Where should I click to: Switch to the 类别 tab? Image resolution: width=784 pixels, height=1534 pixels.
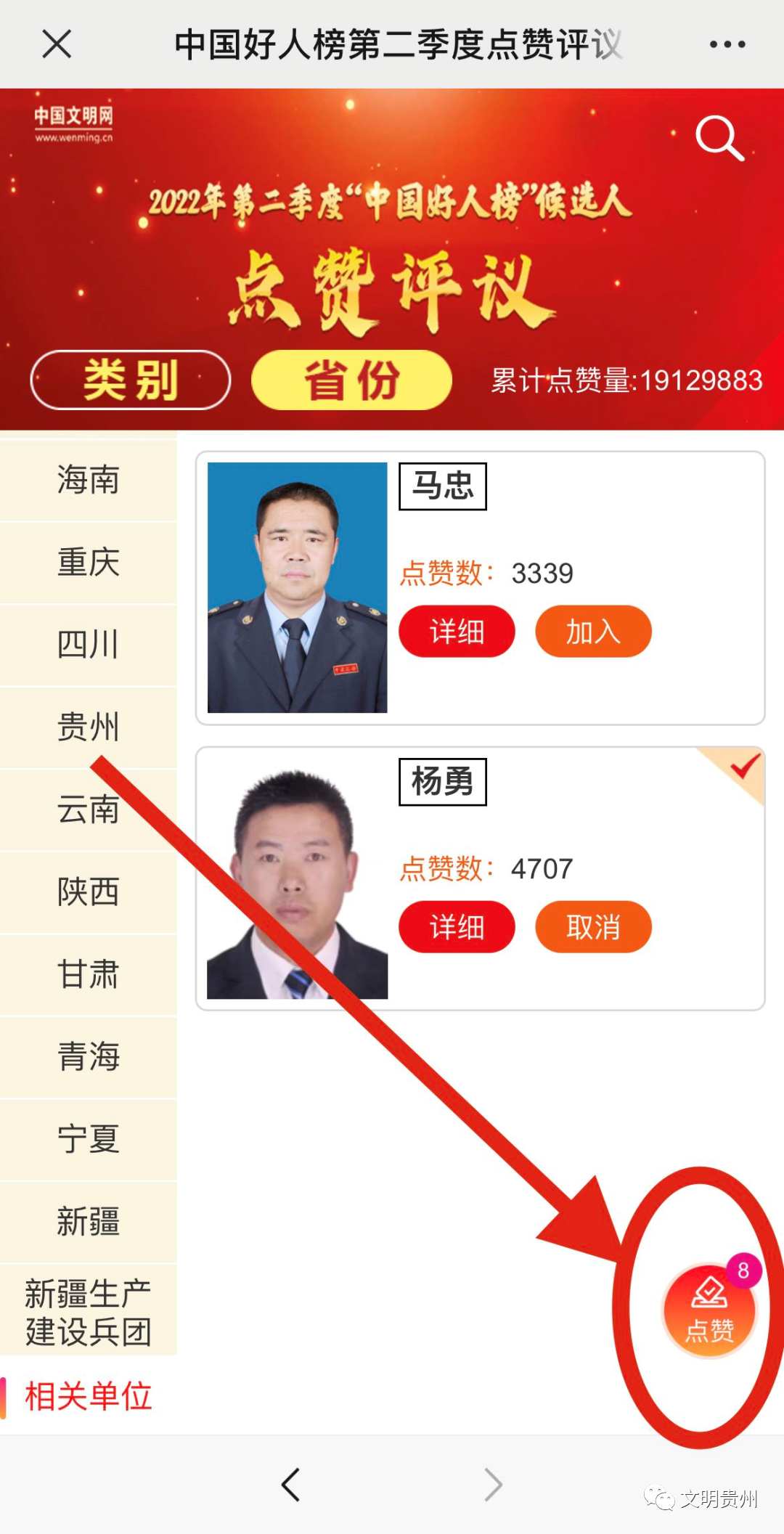131,380
